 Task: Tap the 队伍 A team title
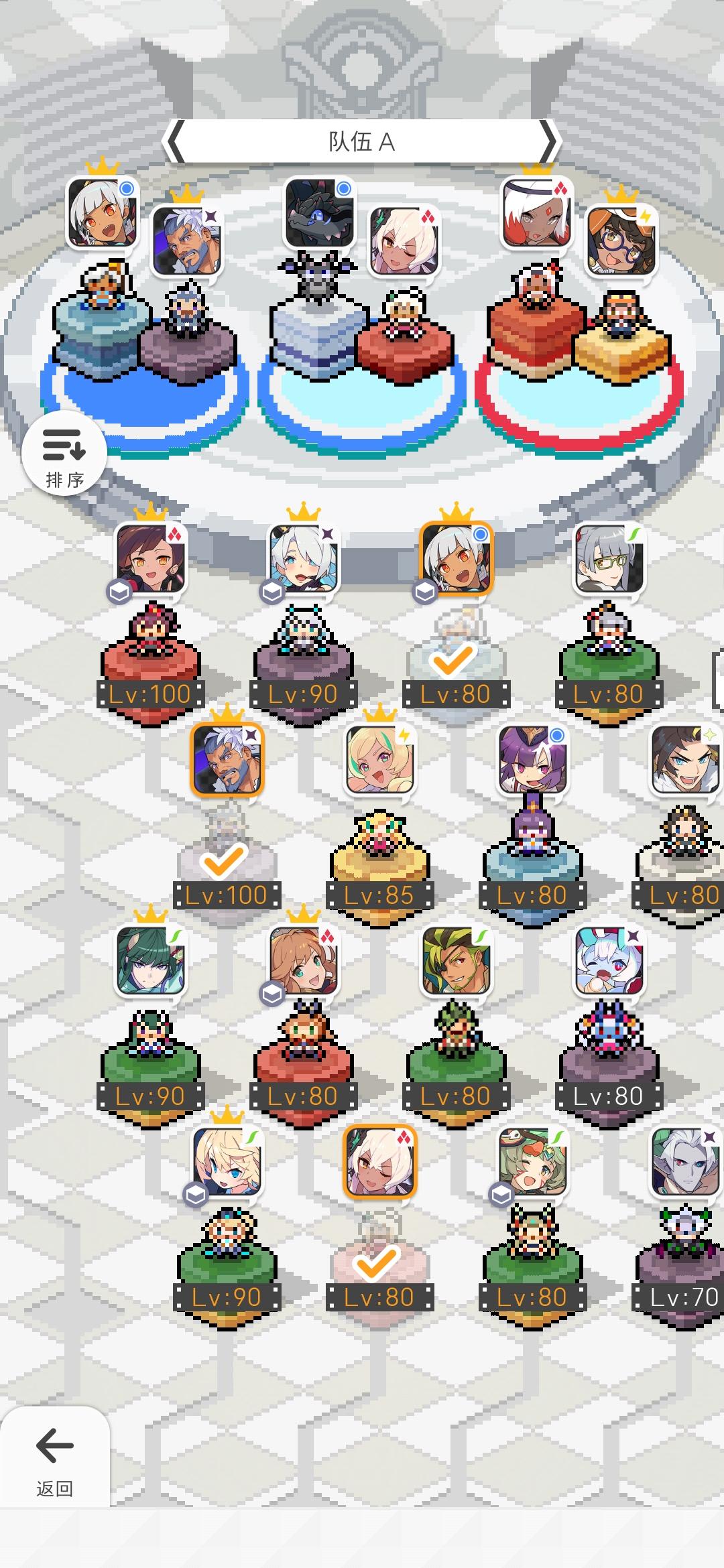pos(362,141)
